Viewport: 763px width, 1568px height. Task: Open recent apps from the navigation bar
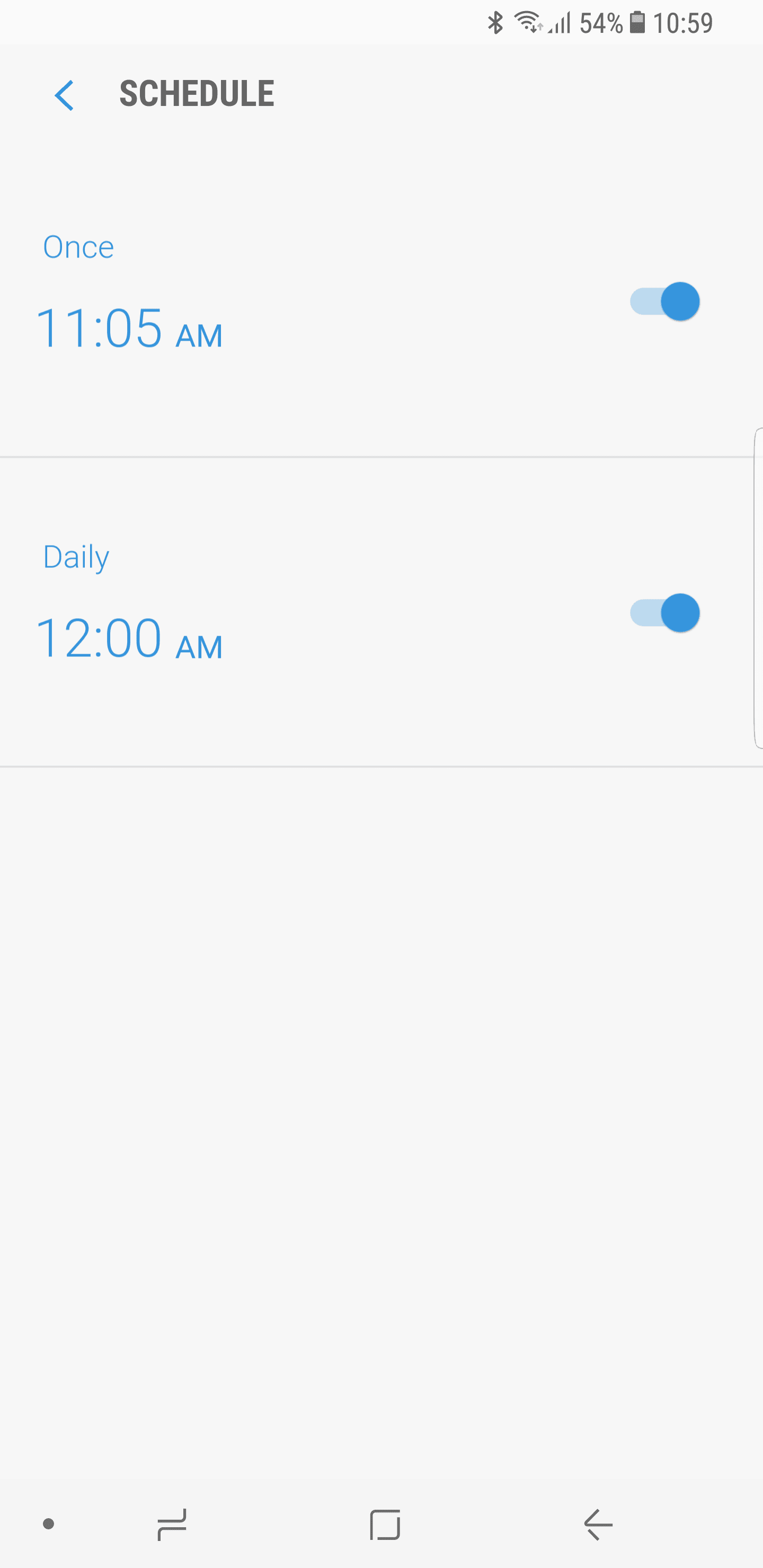[172, 1525]
